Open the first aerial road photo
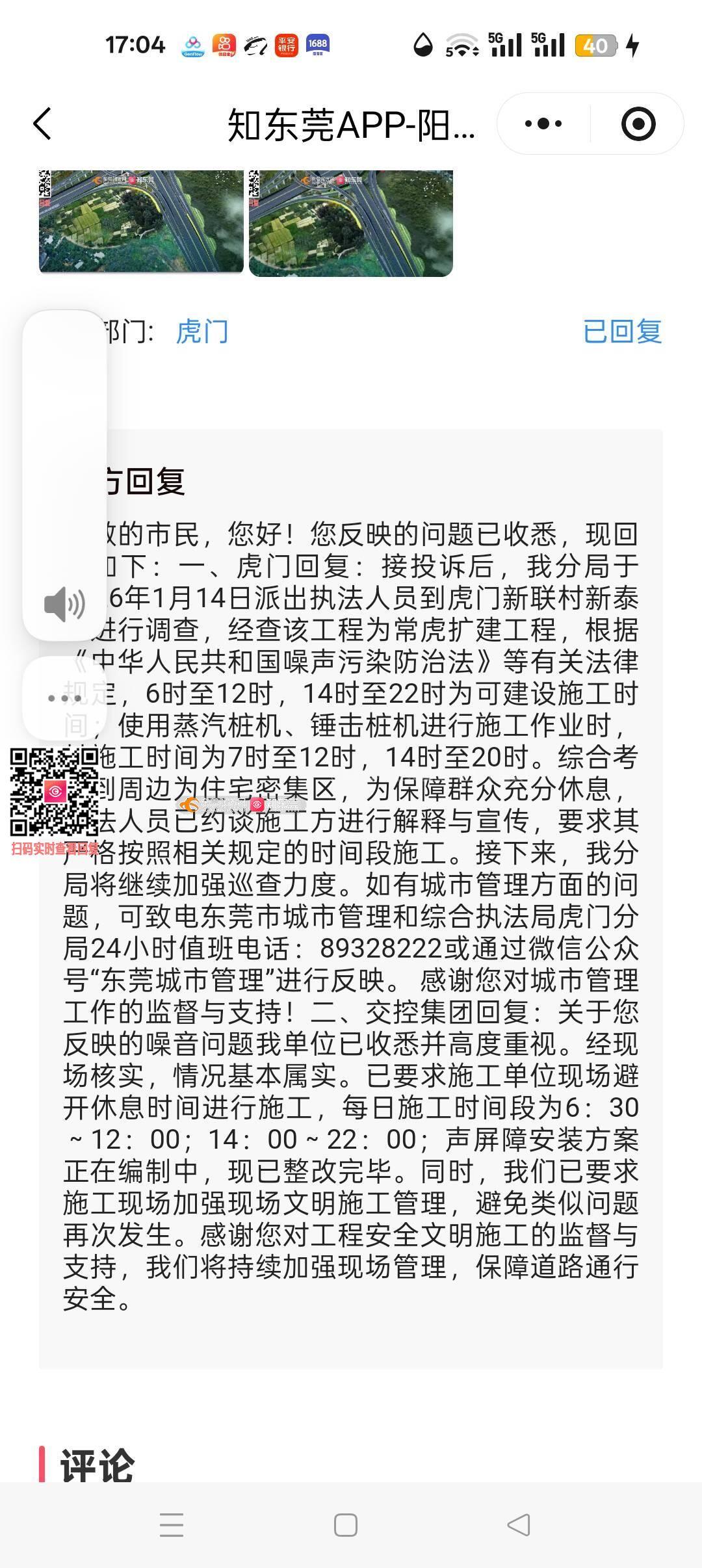702x1568 pixels. [x=141, y=221]
